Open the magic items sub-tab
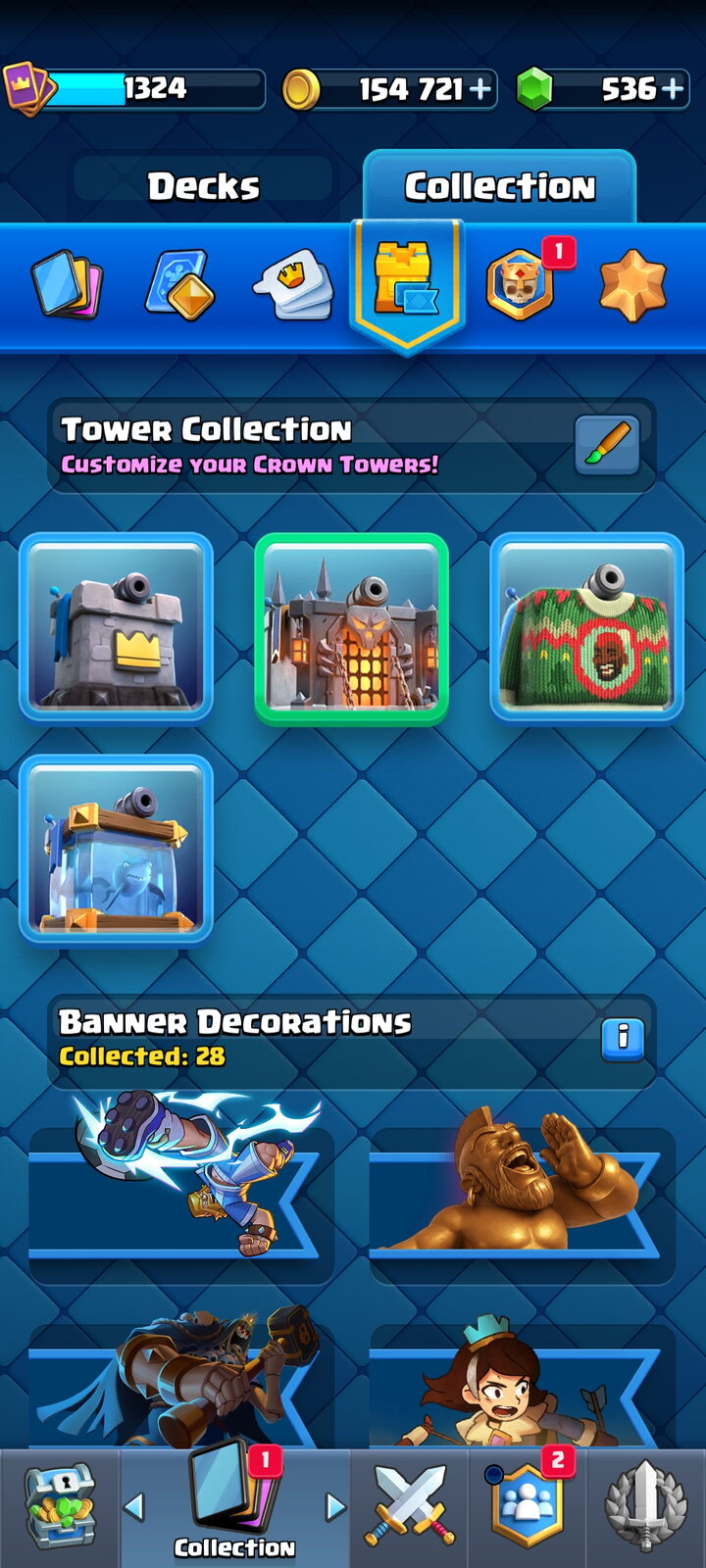 [x=180, y=284]
